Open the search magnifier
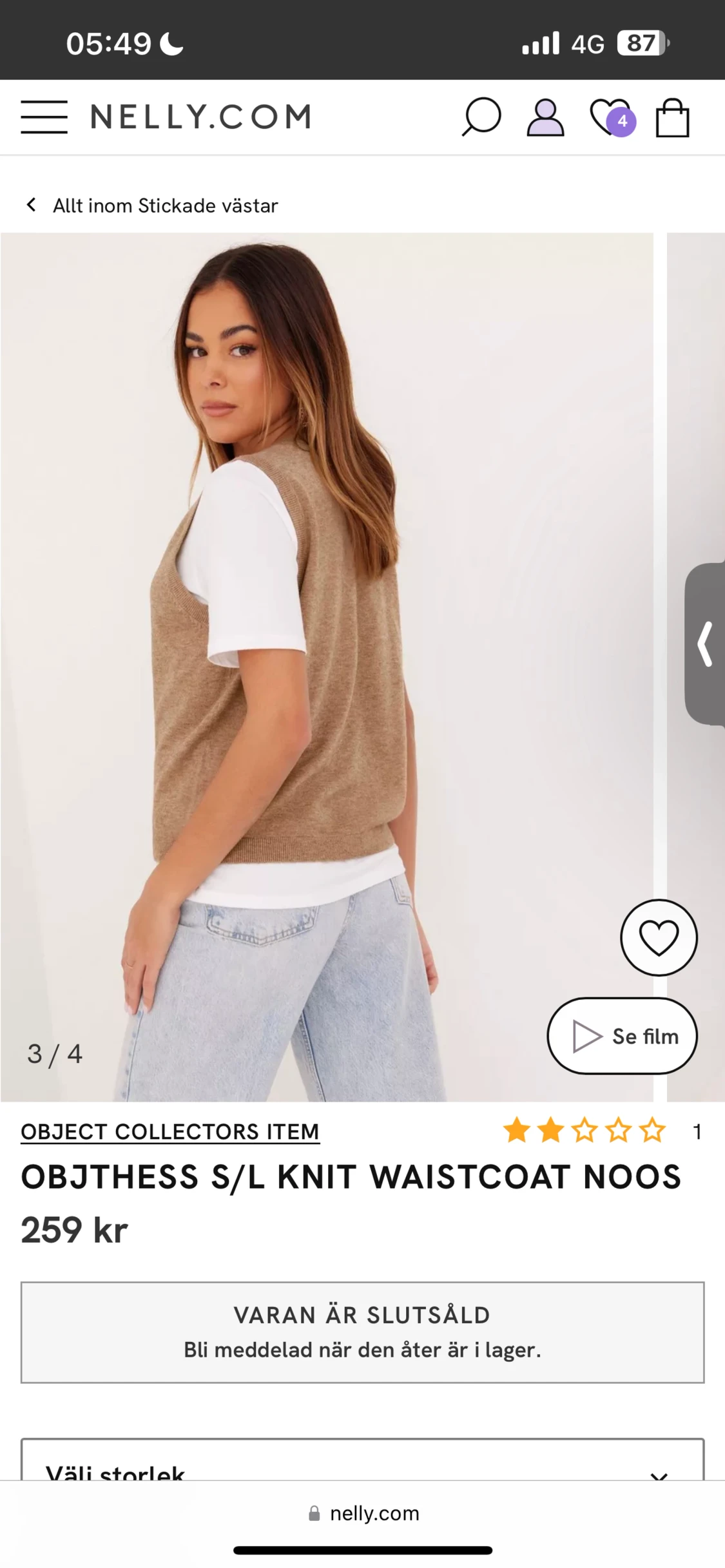The height and width of the screenshot is (1568, 725). [x=481, y=117]
